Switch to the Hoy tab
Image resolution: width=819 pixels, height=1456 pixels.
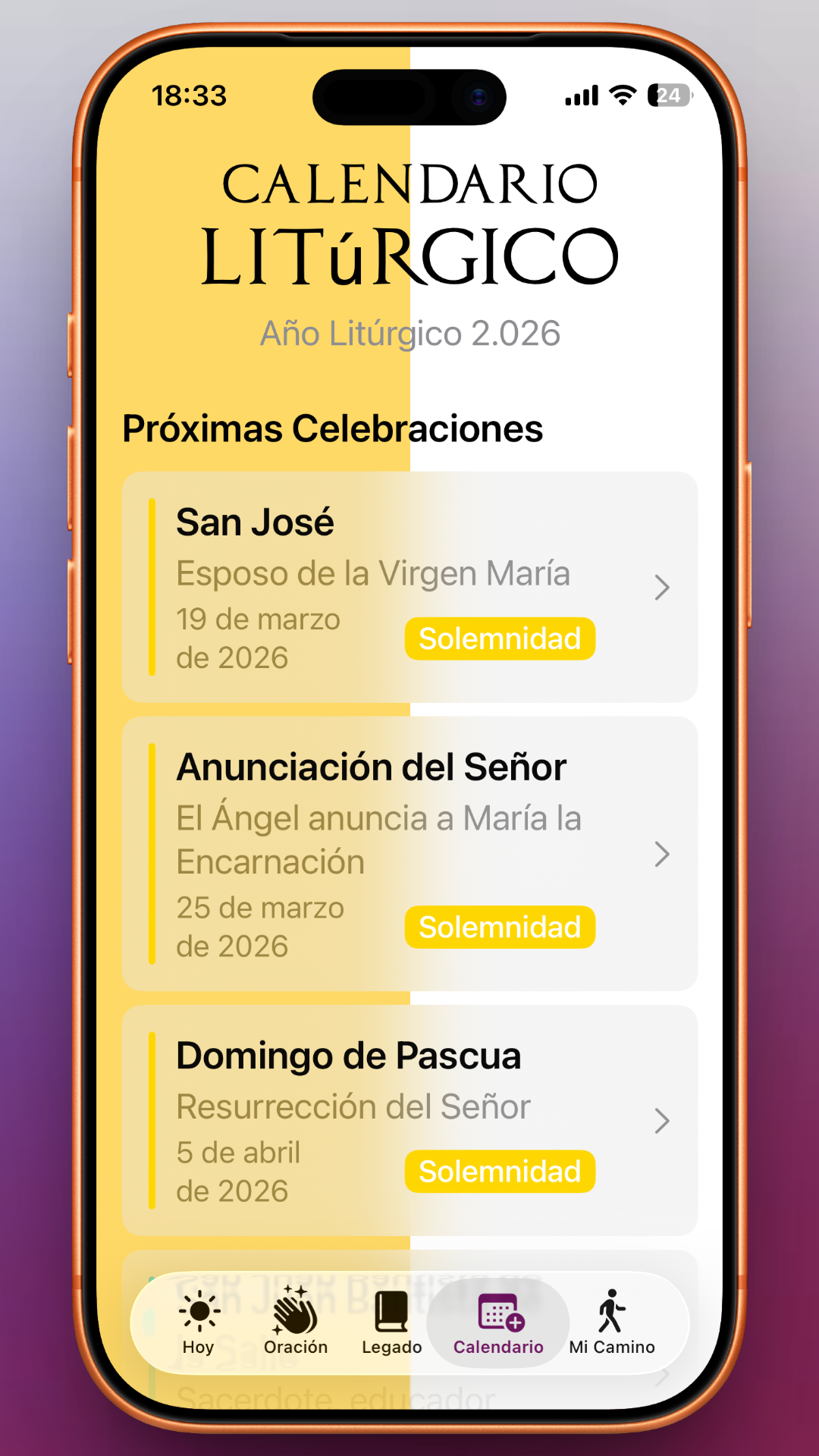coord(199,1323)
